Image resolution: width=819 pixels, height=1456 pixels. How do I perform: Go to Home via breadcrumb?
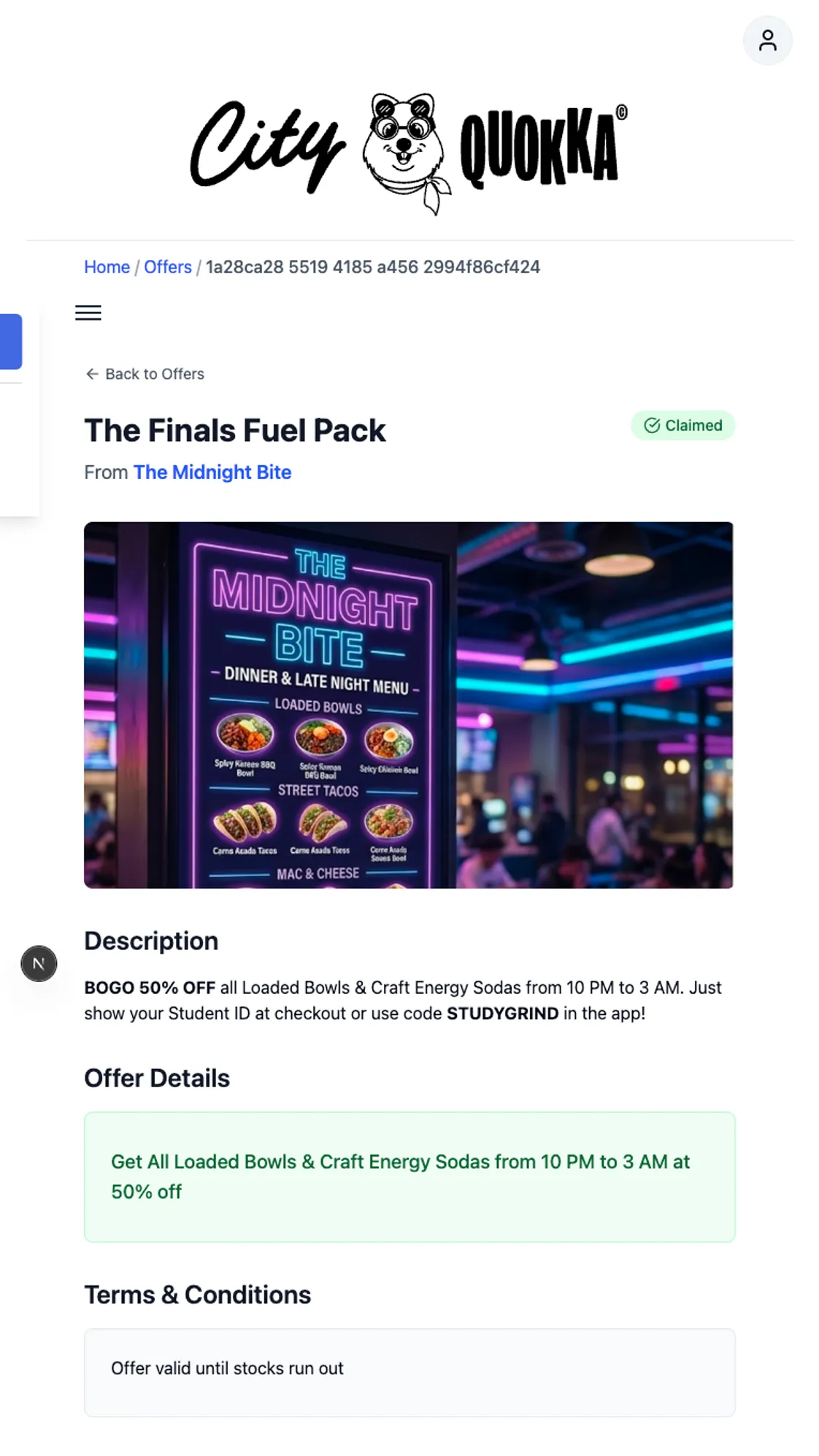pyautogui.click(x=107, y=267)
